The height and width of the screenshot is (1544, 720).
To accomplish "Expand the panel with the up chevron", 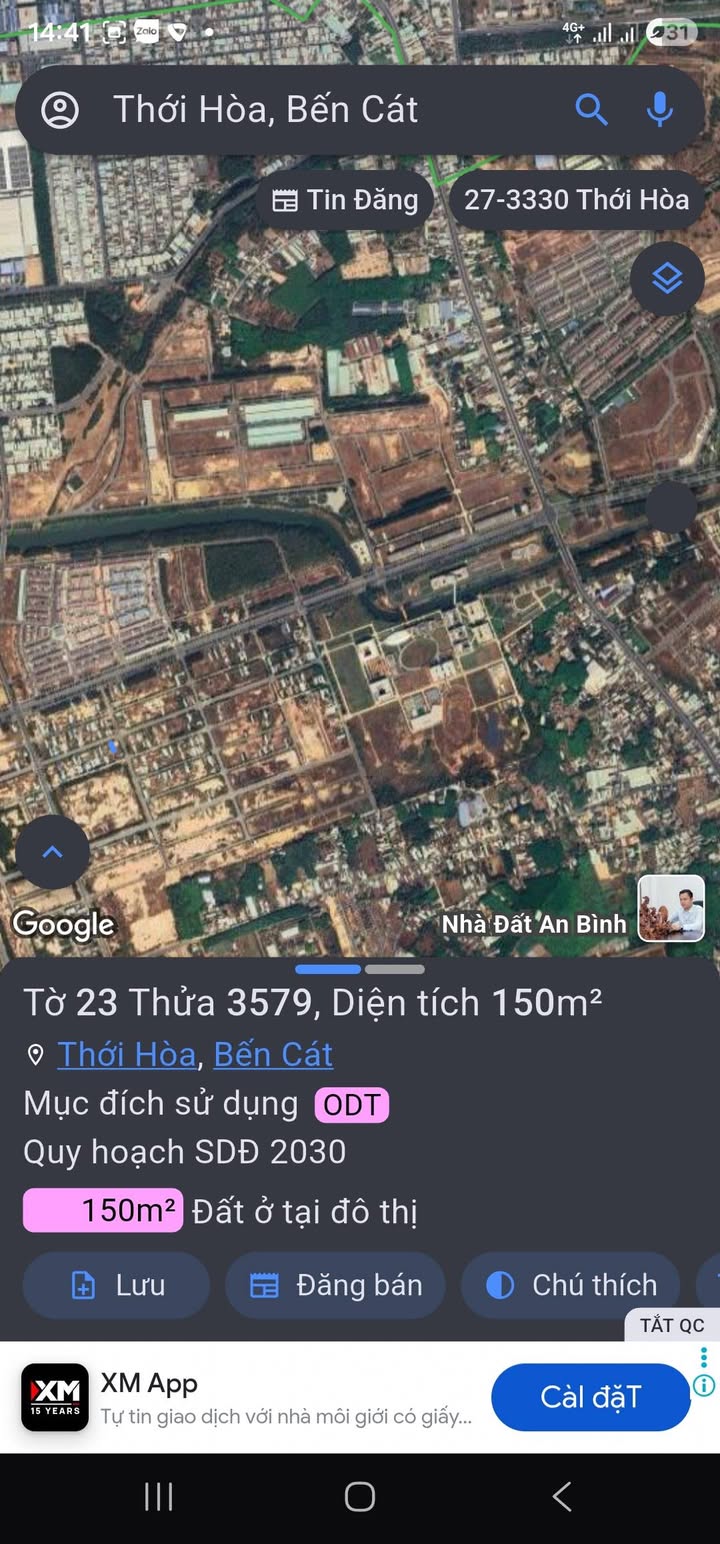I will (52, 852).
